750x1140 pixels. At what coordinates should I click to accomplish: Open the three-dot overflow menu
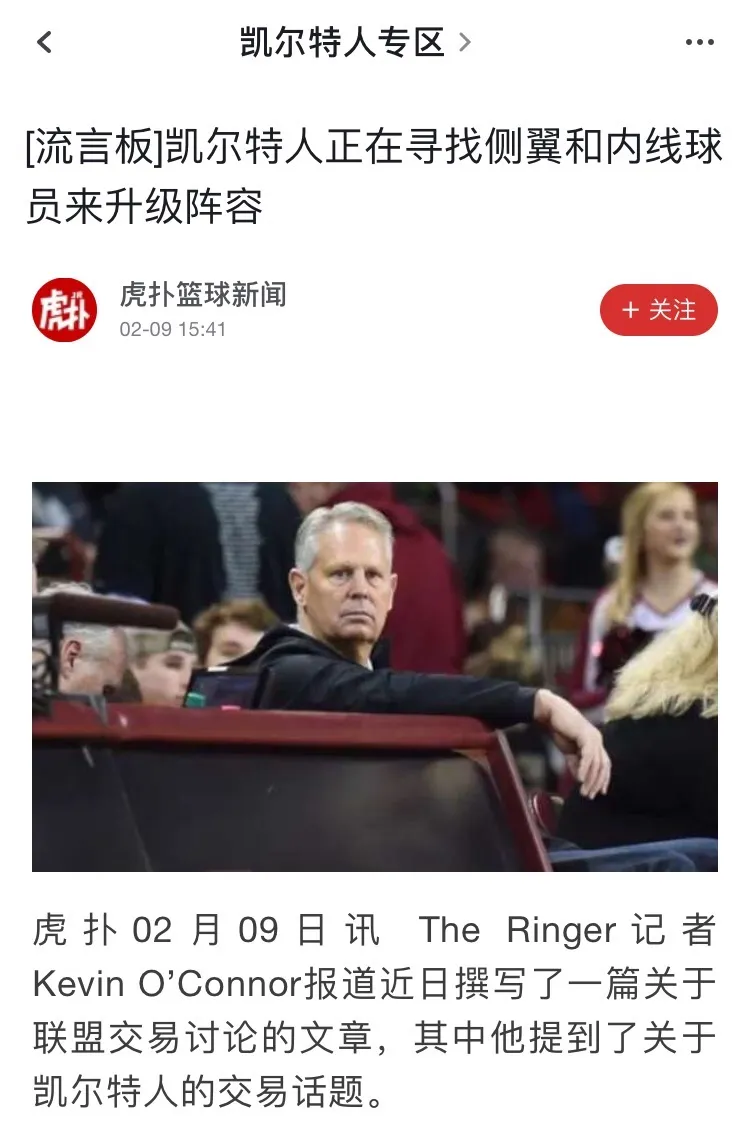pos(699,43)
